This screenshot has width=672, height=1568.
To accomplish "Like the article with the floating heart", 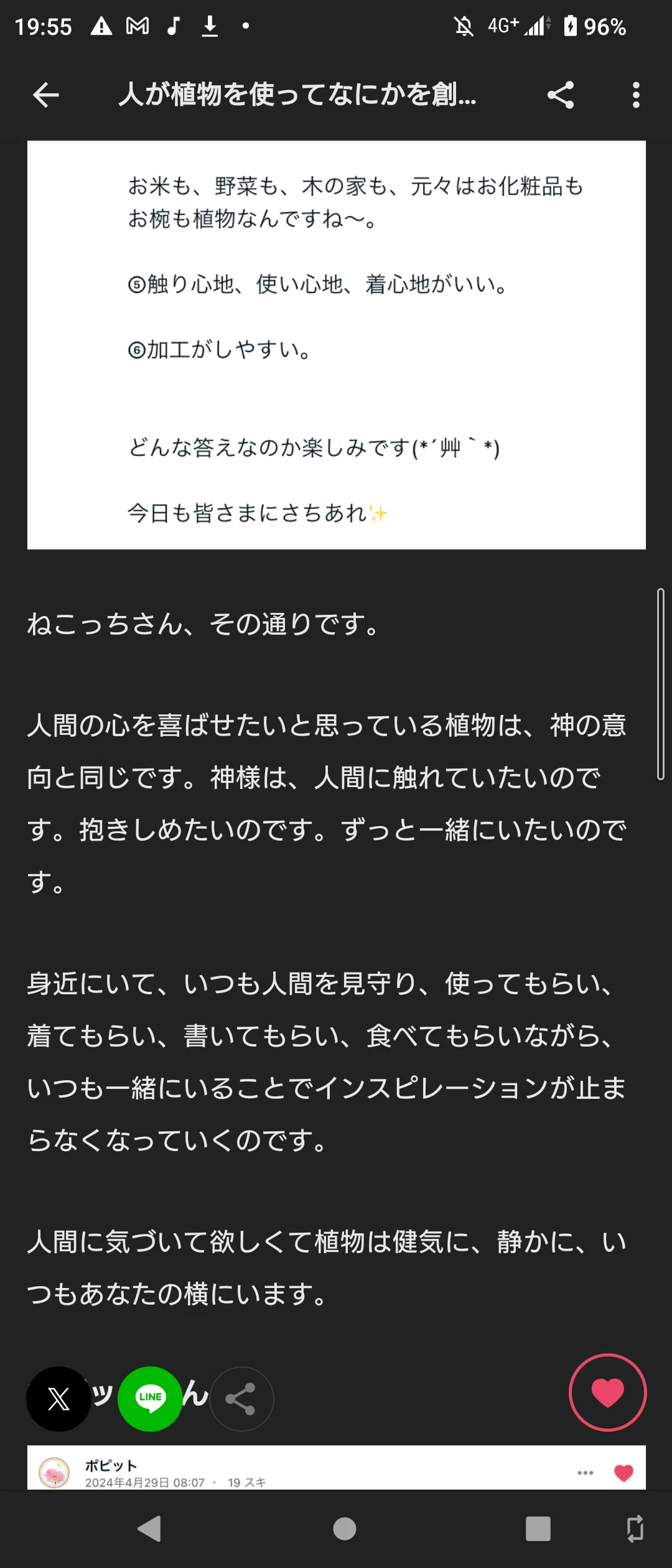I will [x=608, y=1393].
